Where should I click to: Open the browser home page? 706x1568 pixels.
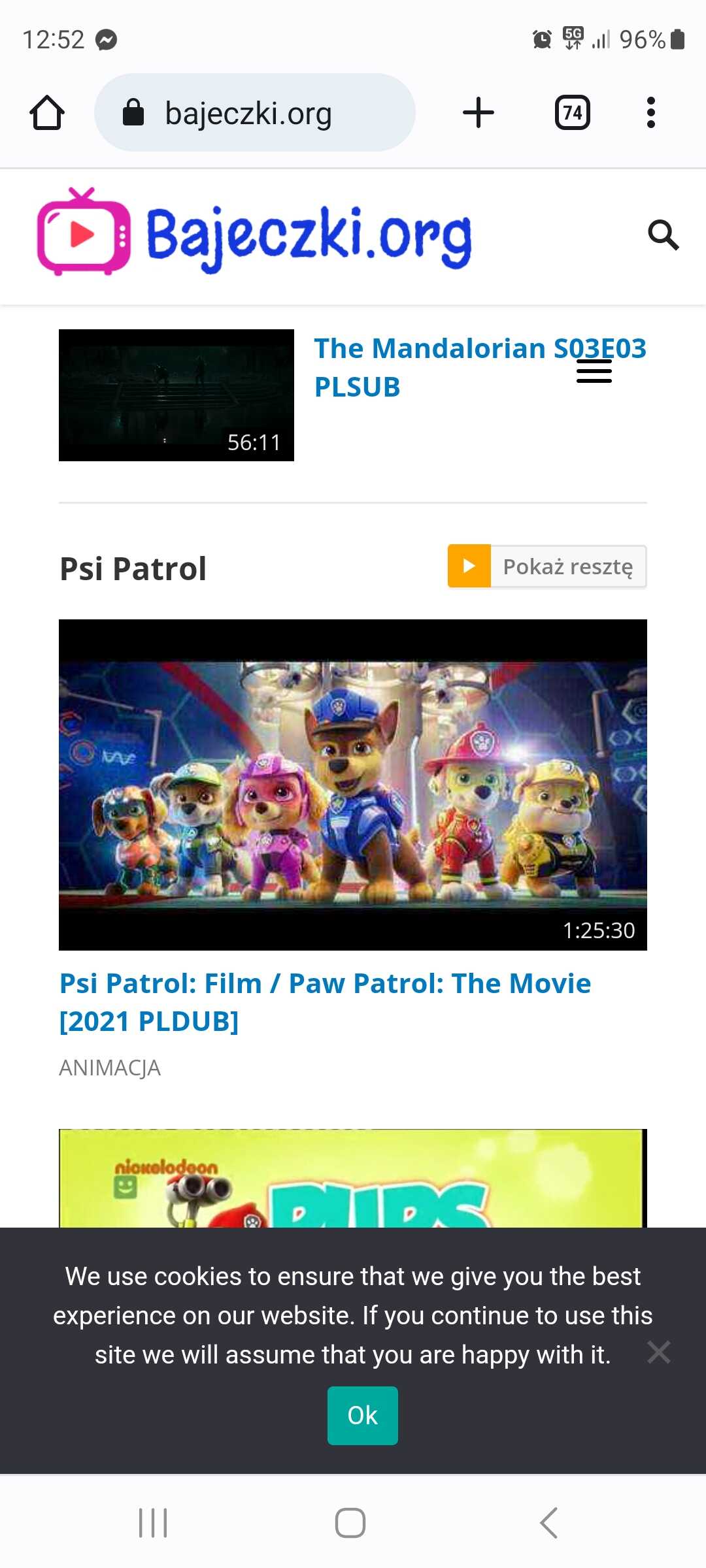(x=47, y=113)
